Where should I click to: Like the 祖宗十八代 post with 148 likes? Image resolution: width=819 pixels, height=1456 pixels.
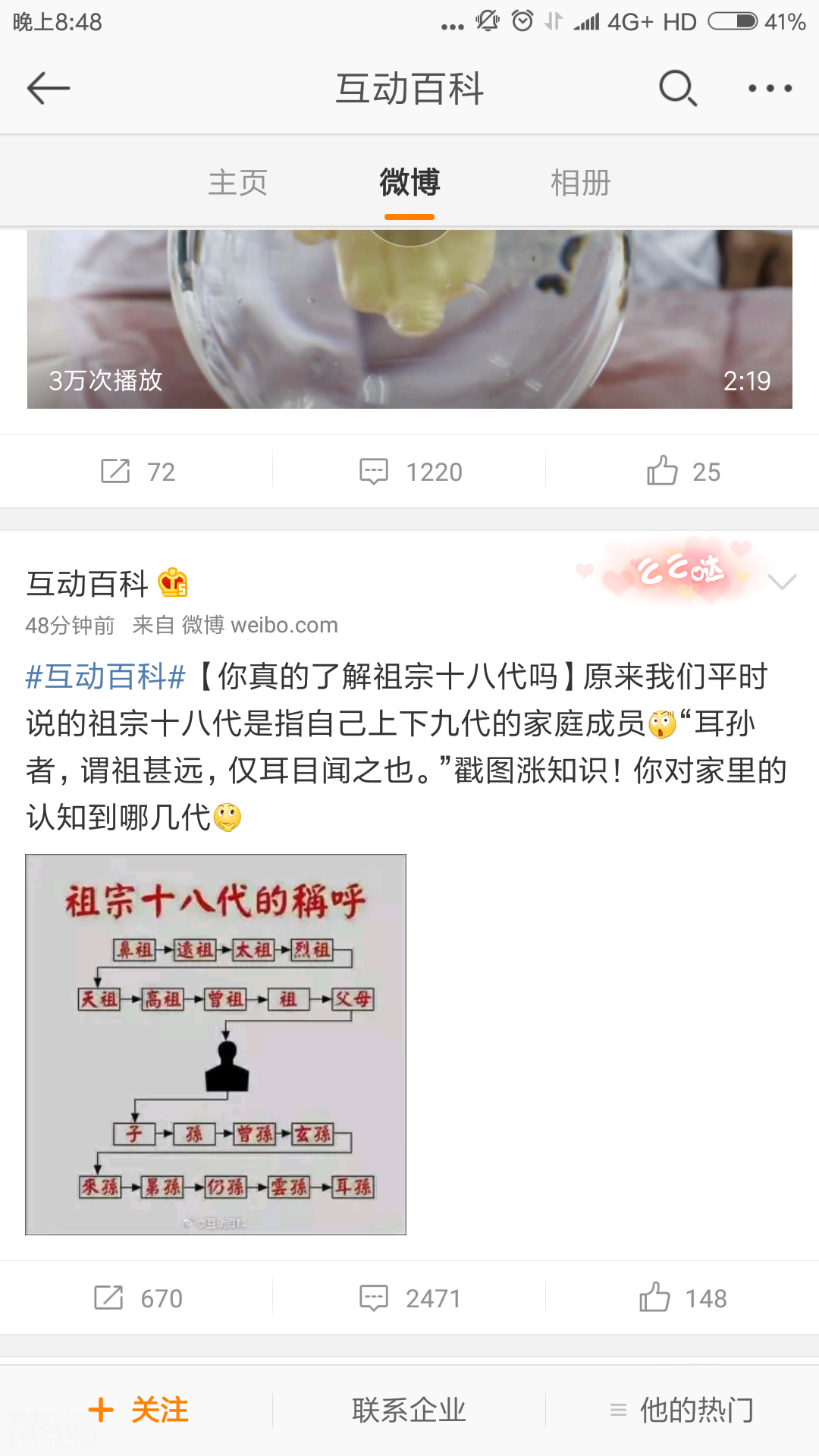tap(682, 1298)
